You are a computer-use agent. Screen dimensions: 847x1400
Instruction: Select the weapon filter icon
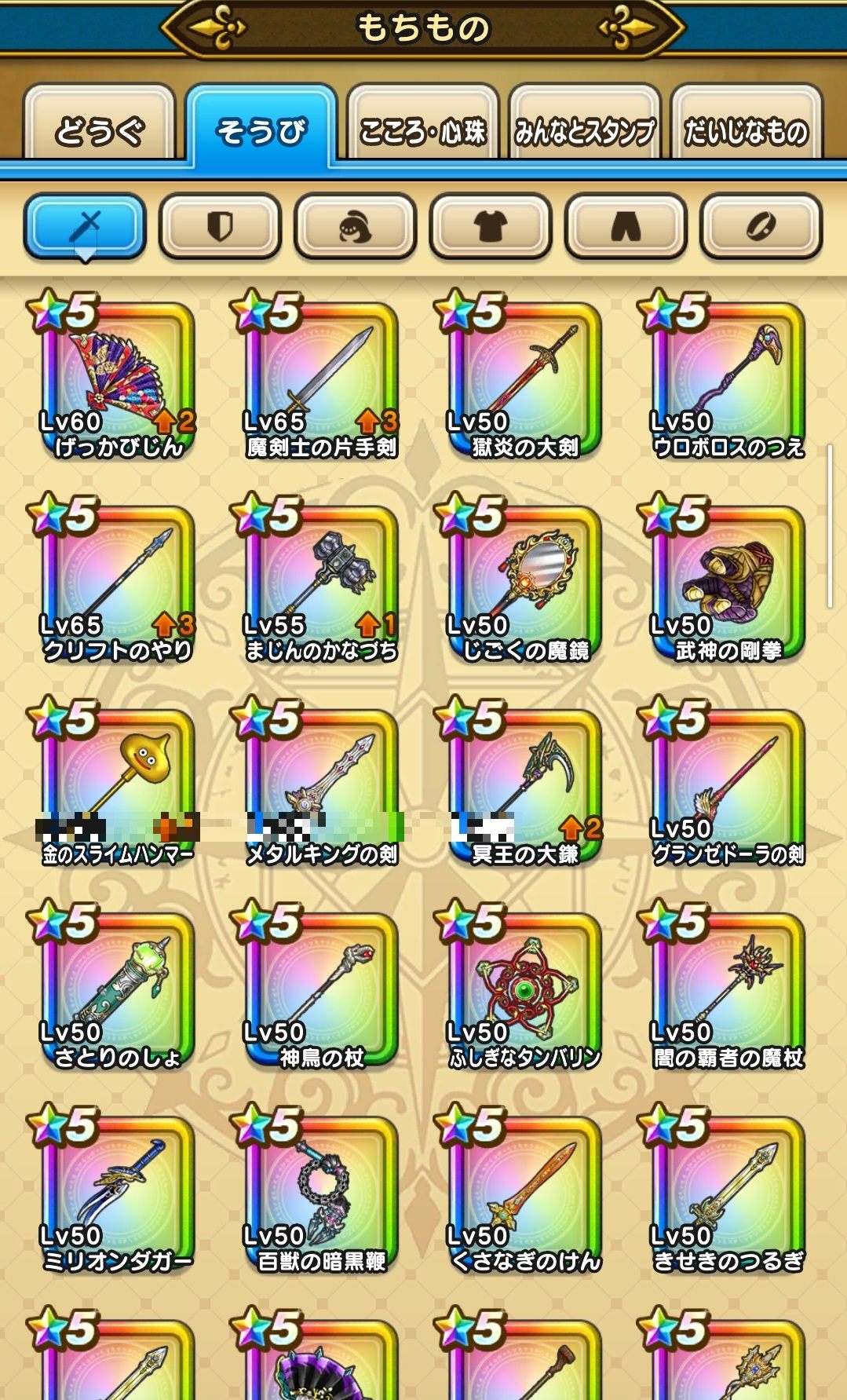click(85, 227)
